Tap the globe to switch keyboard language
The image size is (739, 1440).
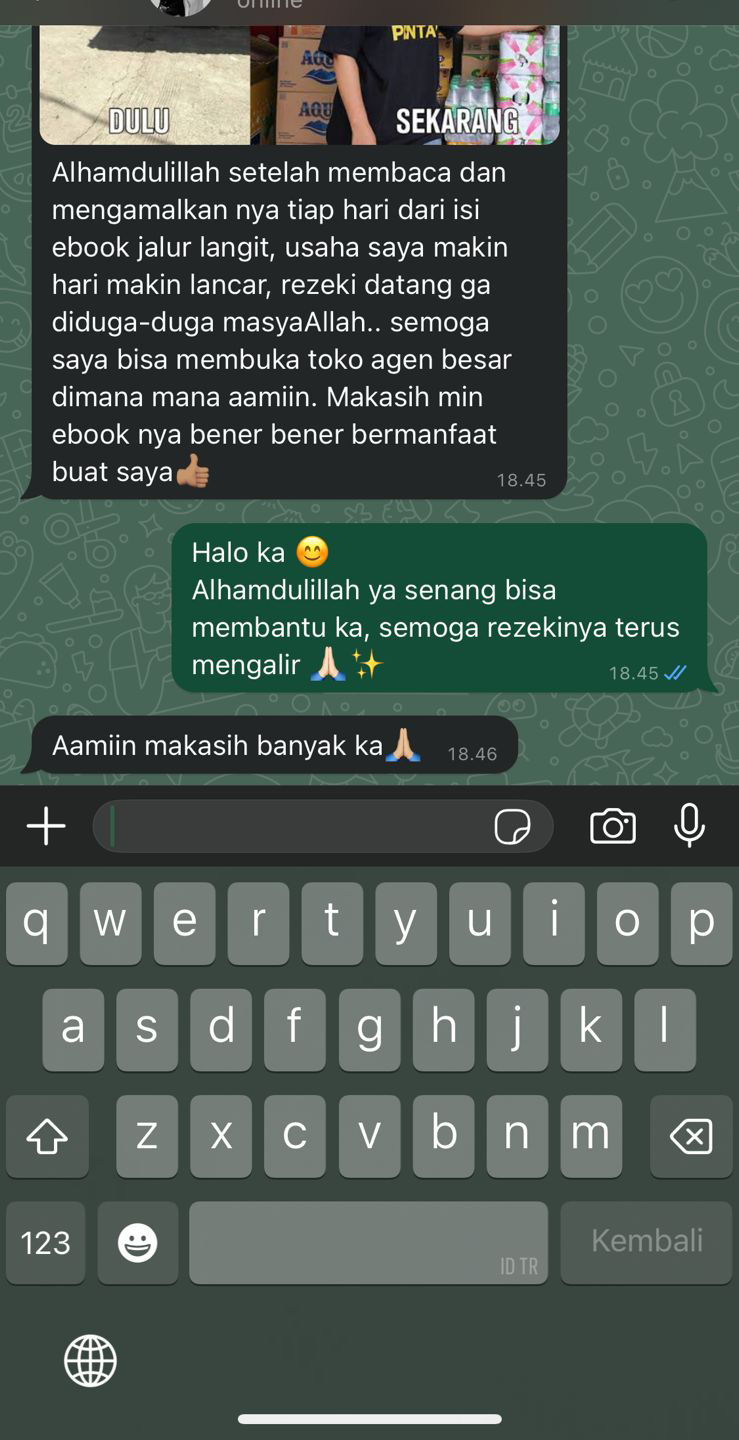coord(91,1361)
